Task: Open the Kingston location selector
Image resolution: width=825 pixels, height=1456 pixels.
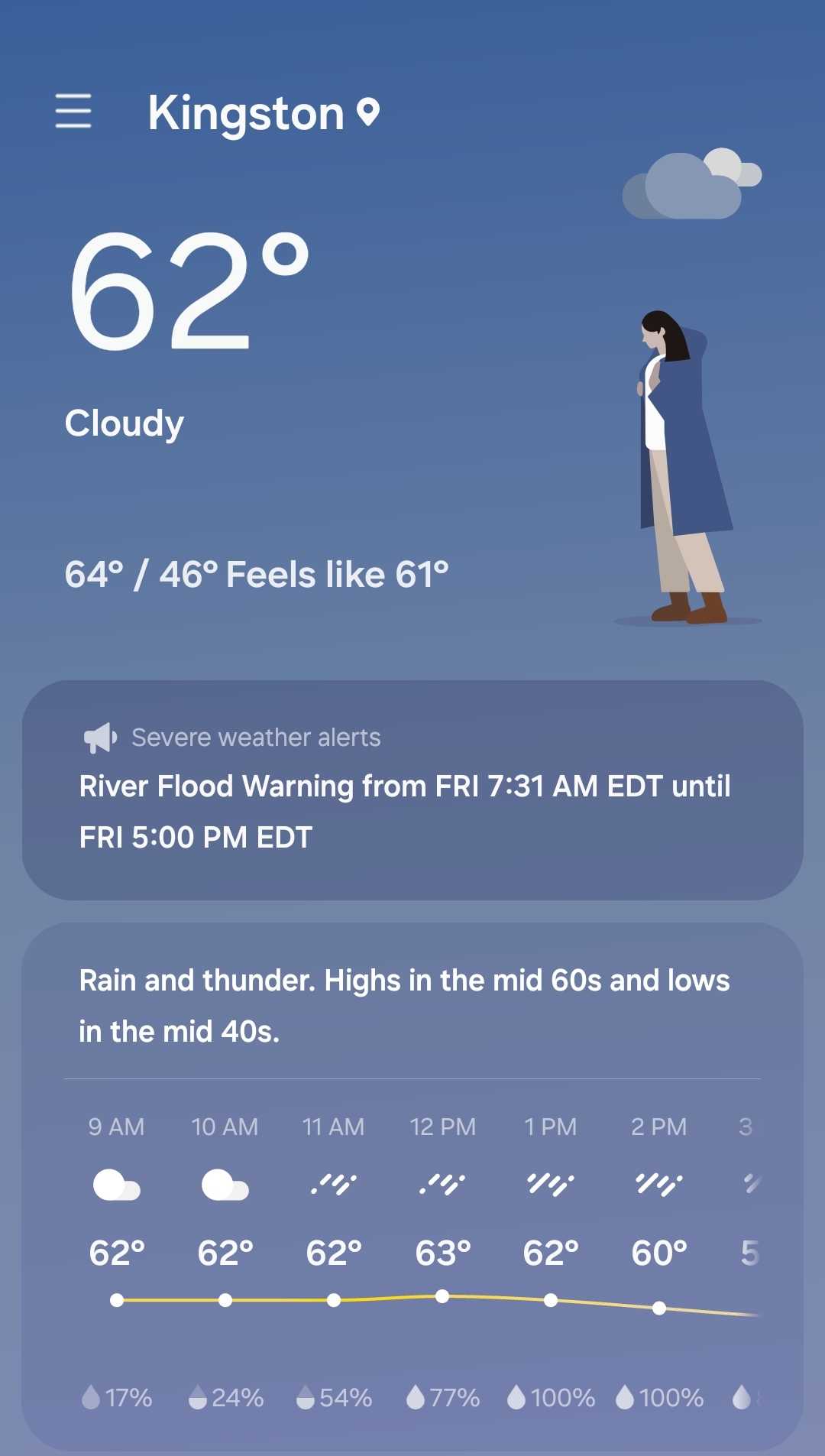Action: point(262,113)
